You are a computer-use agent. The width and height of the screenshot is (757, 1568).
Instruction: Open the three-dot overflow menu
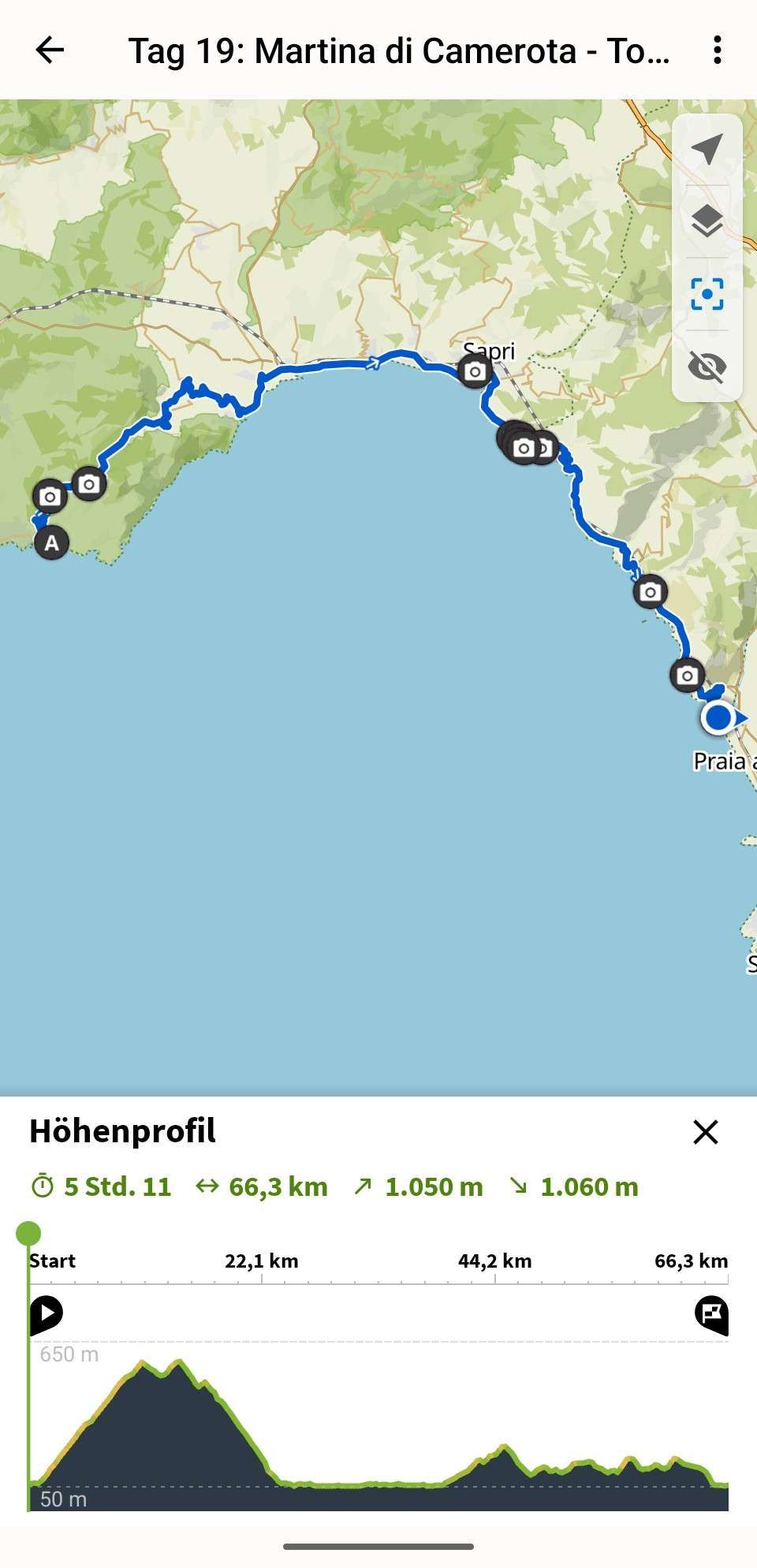[x=717, y=50]
